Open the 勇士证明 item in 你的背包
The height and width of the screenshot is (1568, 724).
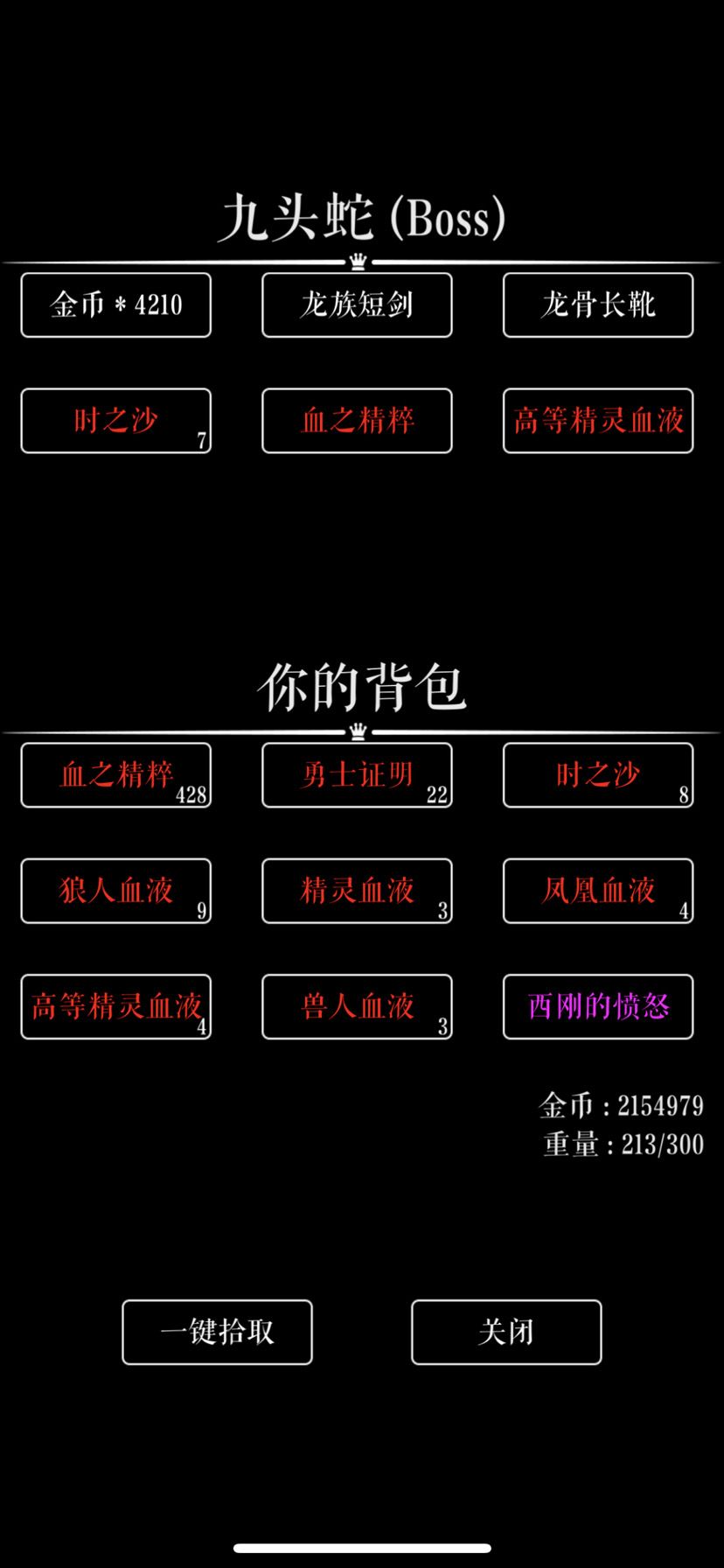[356, 774]
